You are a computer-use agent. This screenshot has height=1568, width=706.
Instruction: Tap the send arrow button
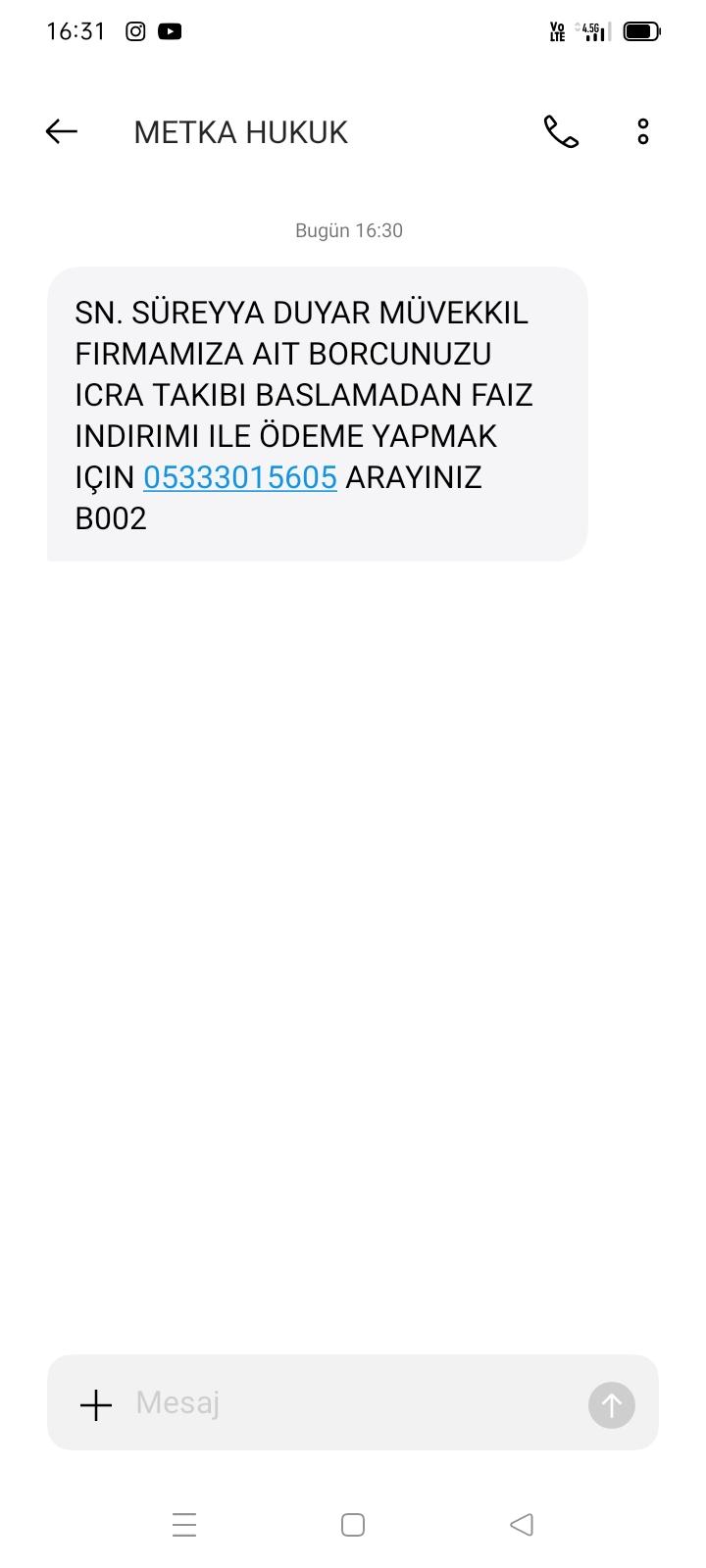[611, 1403]
